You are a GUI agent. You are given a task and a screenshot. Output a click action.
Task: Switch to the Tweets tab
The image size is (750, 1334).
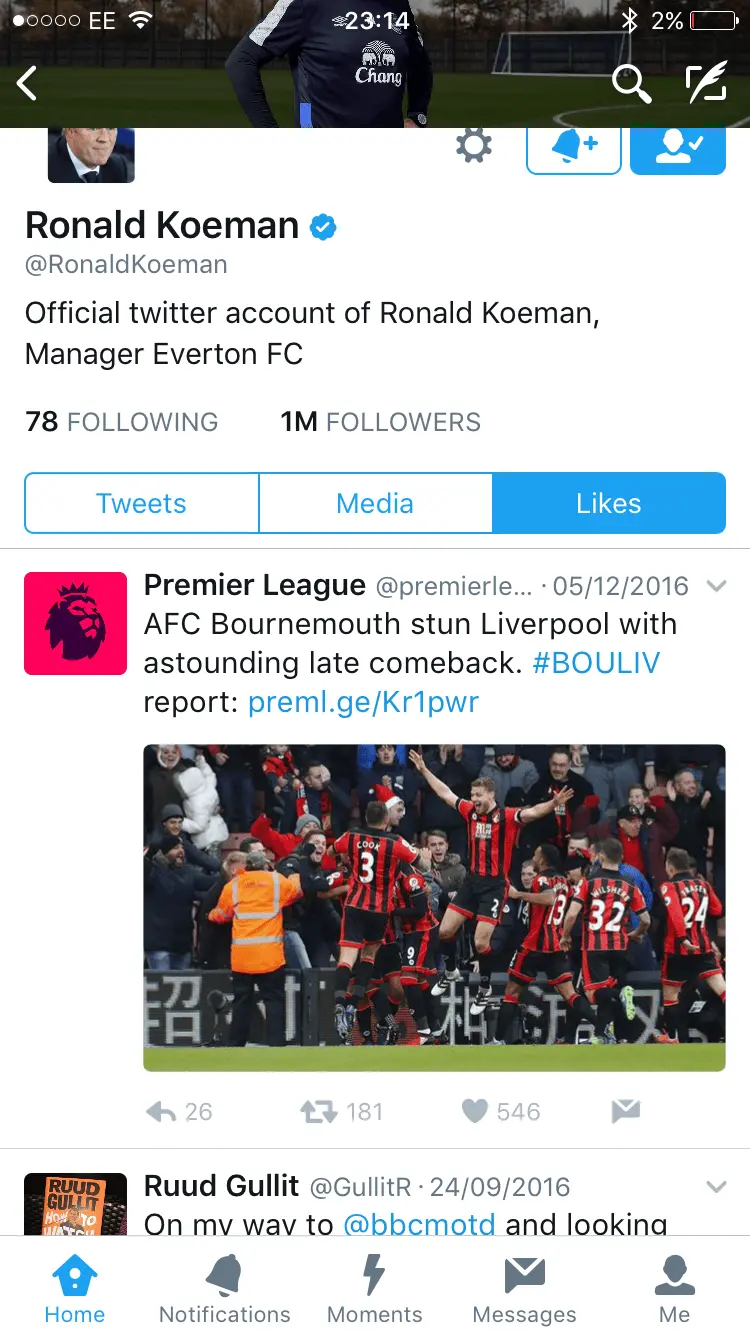(x=141, y=503)
